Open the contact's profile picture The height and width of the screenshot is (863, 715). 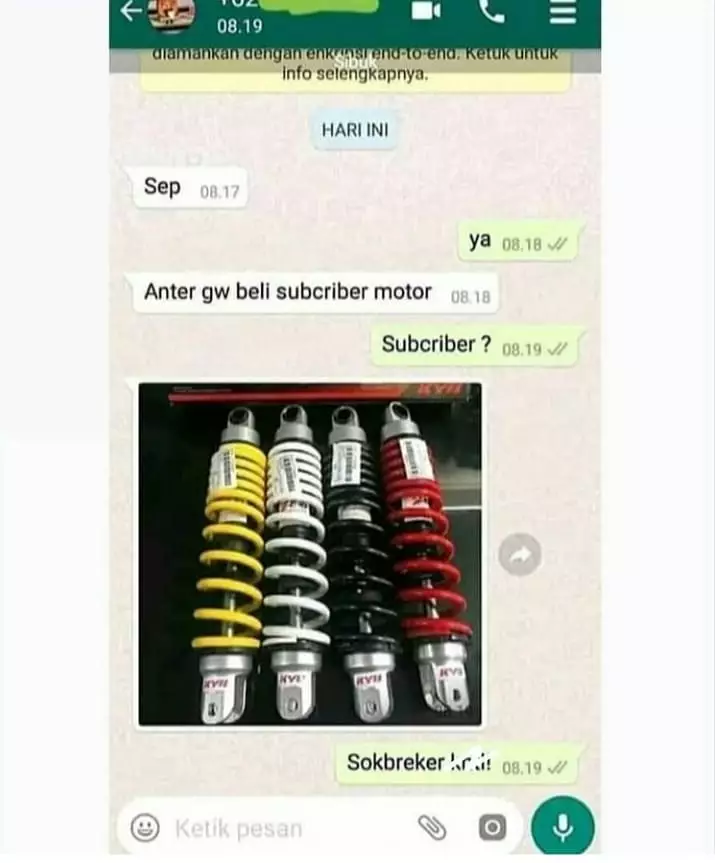coord(170,13)
